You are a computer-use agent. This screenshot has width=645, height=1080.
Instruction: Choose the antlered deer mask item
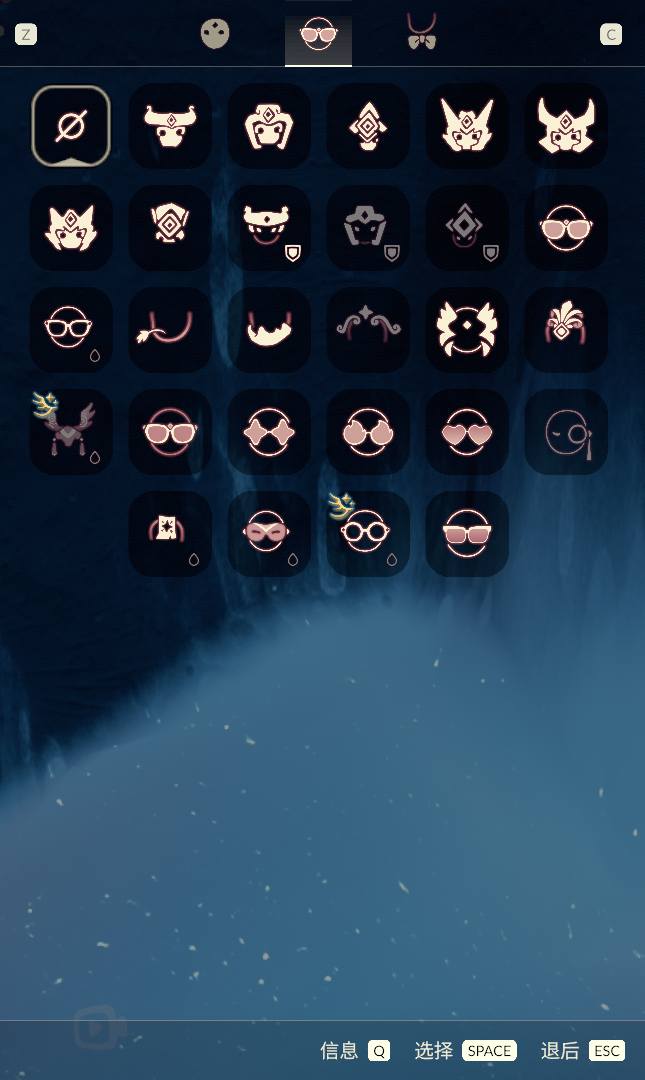(x=70, y=432)
